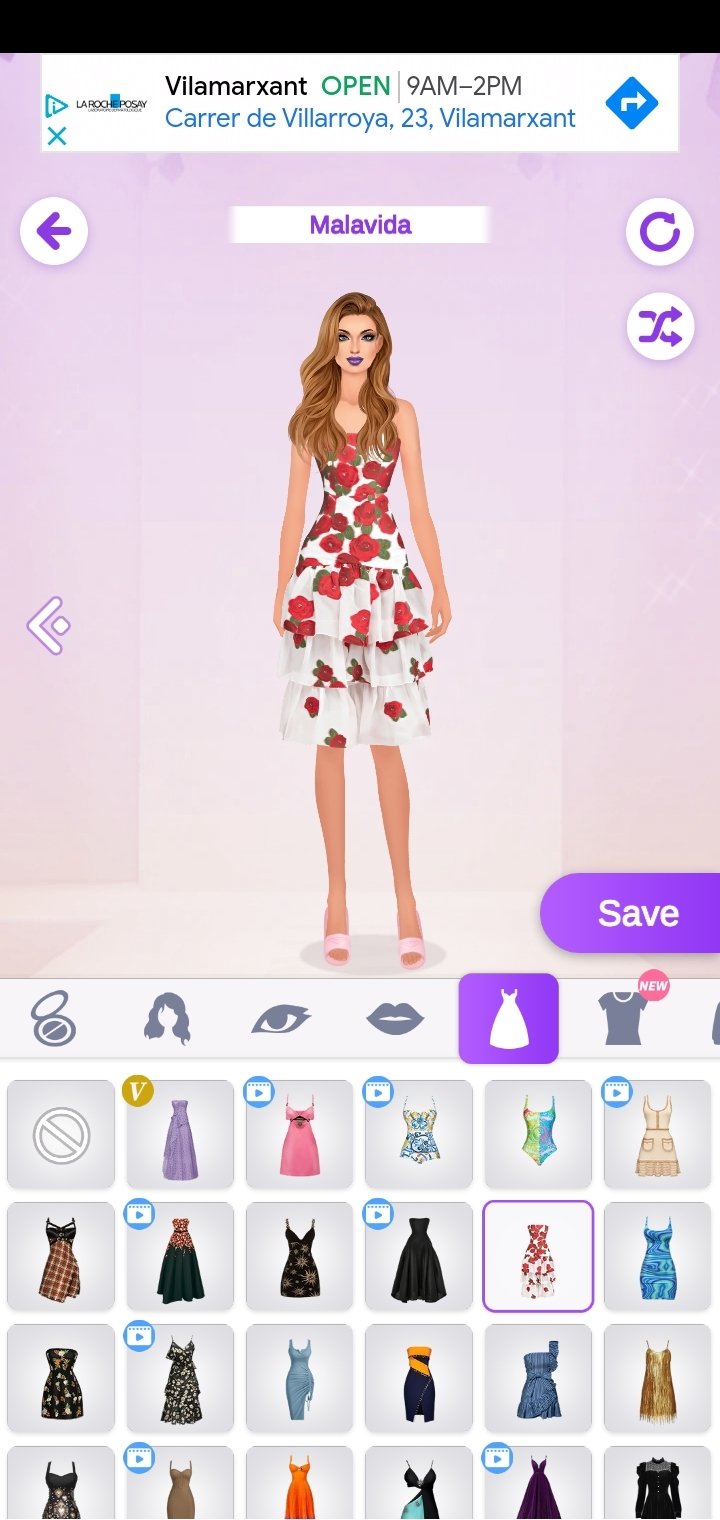Open the makeup compact category
This screenshot has width=720, height=1520.
click(x=53, y=1019)
